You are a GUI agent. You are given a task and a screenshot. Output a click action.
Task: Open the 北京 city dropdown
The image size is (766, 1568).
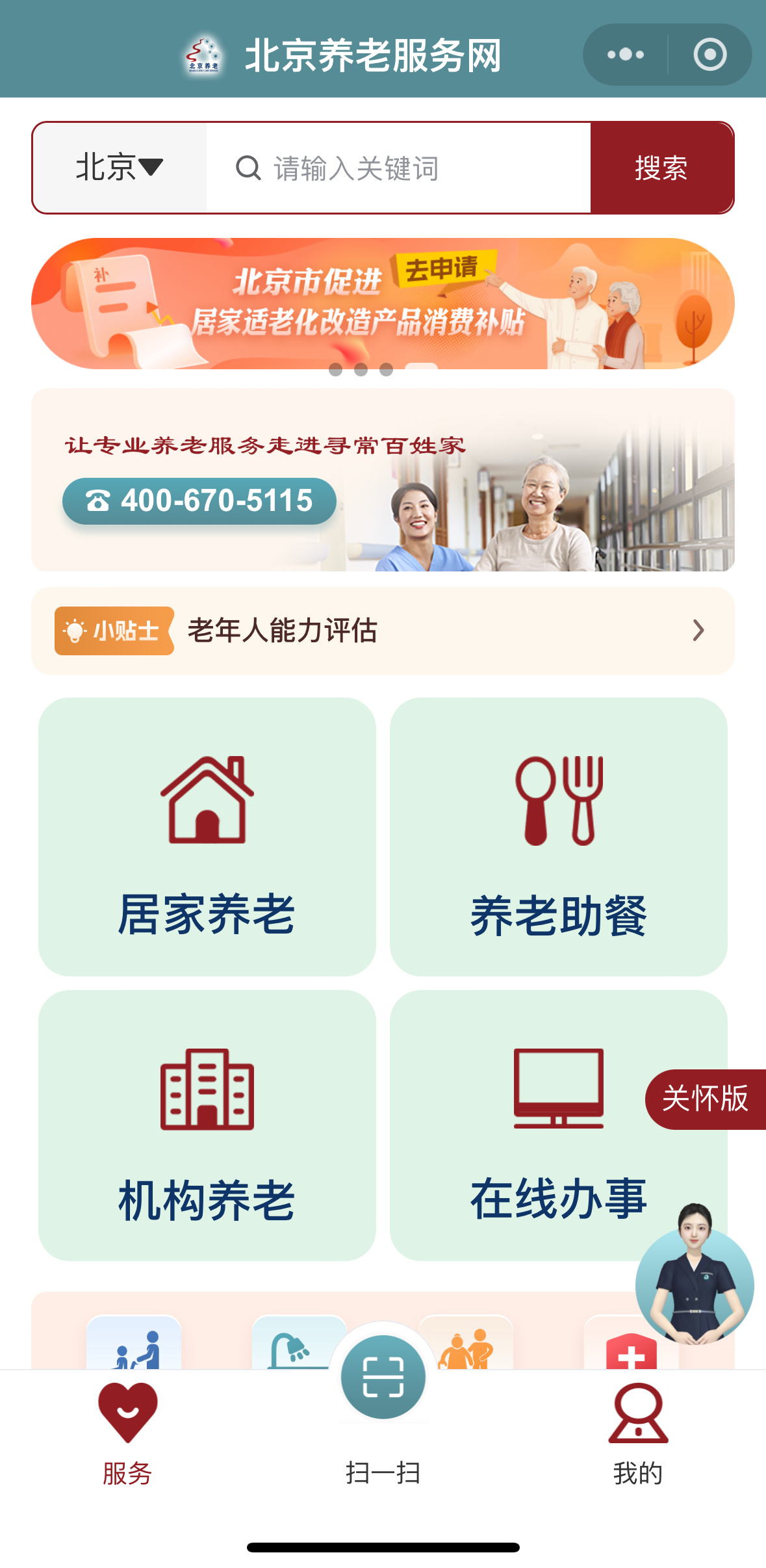point(120,168)
